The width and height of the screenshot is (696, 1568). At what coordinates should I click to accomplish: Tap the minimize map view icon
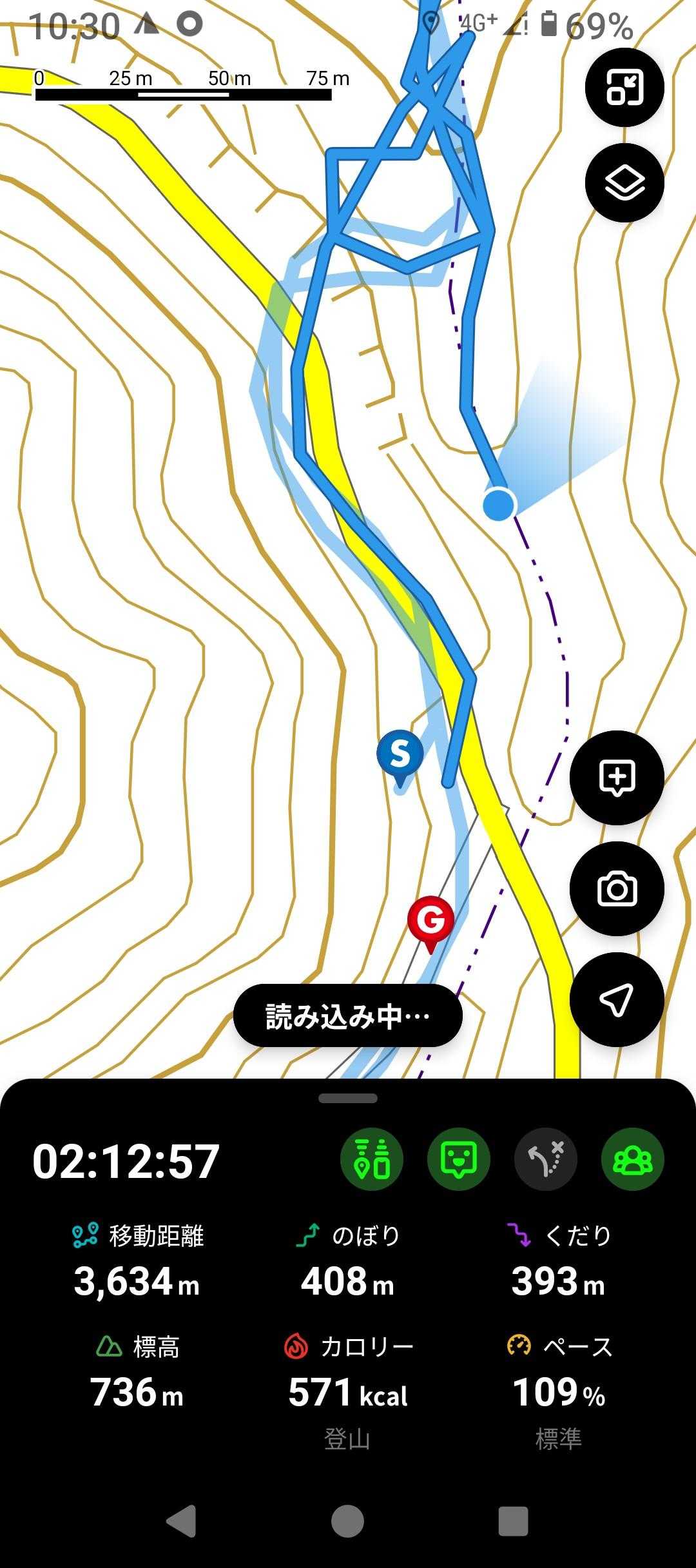coord(624,88)
